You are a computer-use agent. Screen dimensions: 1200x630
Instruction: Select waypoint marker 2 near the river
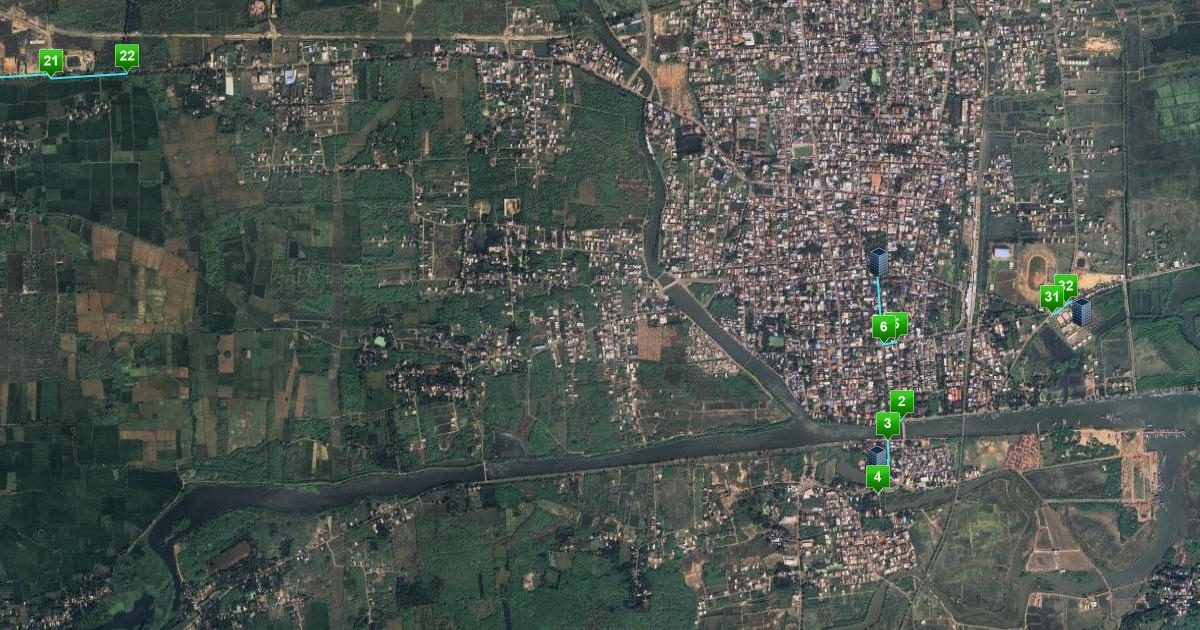point(902,401)
